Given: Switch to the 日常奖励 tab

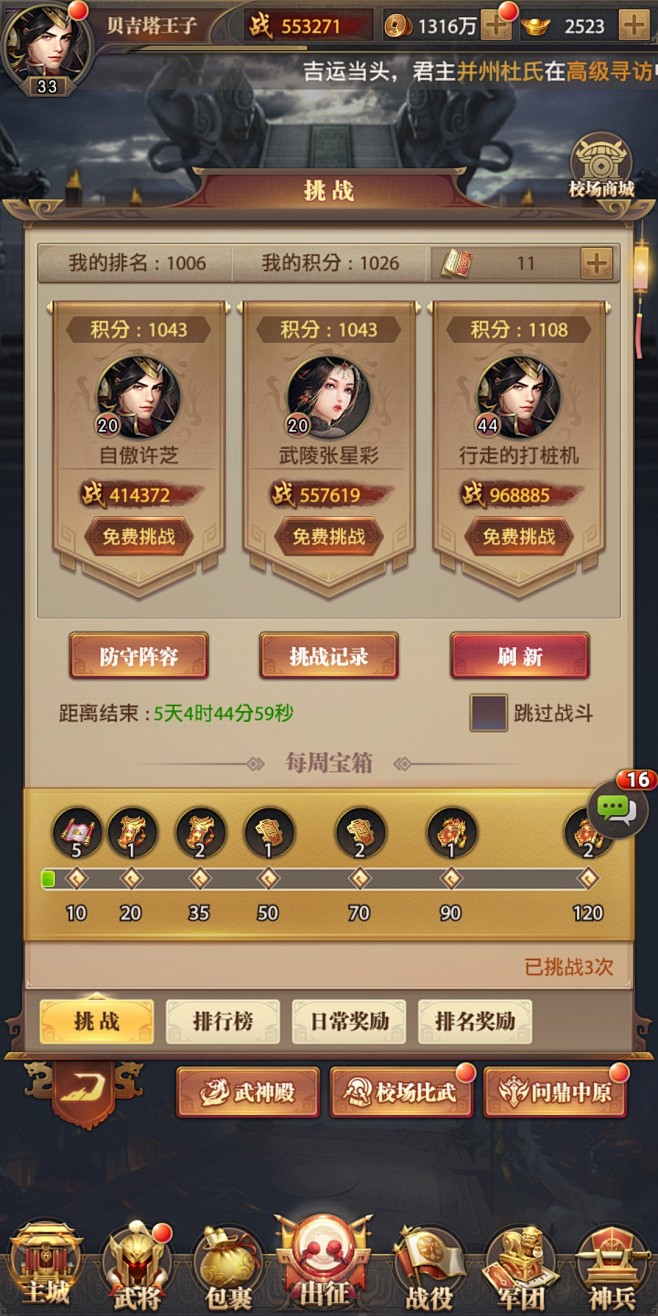Looking at the screenshot, I should coord(348,1021).
